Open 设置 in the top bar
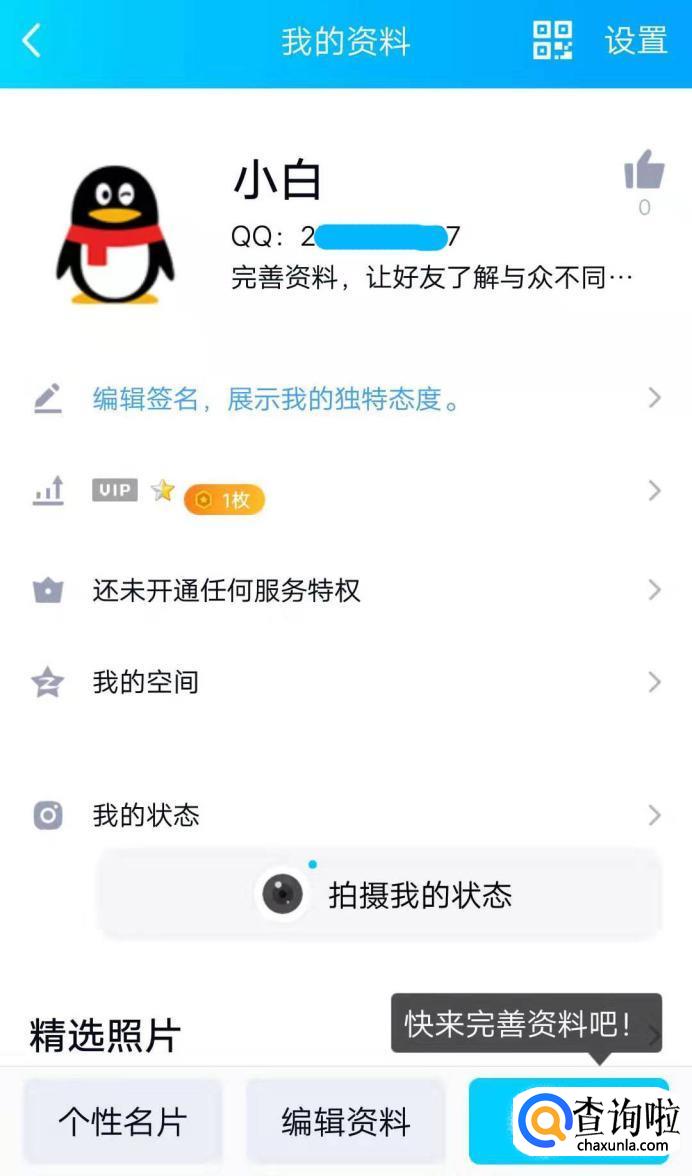Image resolution: width=692 pixels, height=1176 pixels. pyautogui.click(x=636, y=41)
